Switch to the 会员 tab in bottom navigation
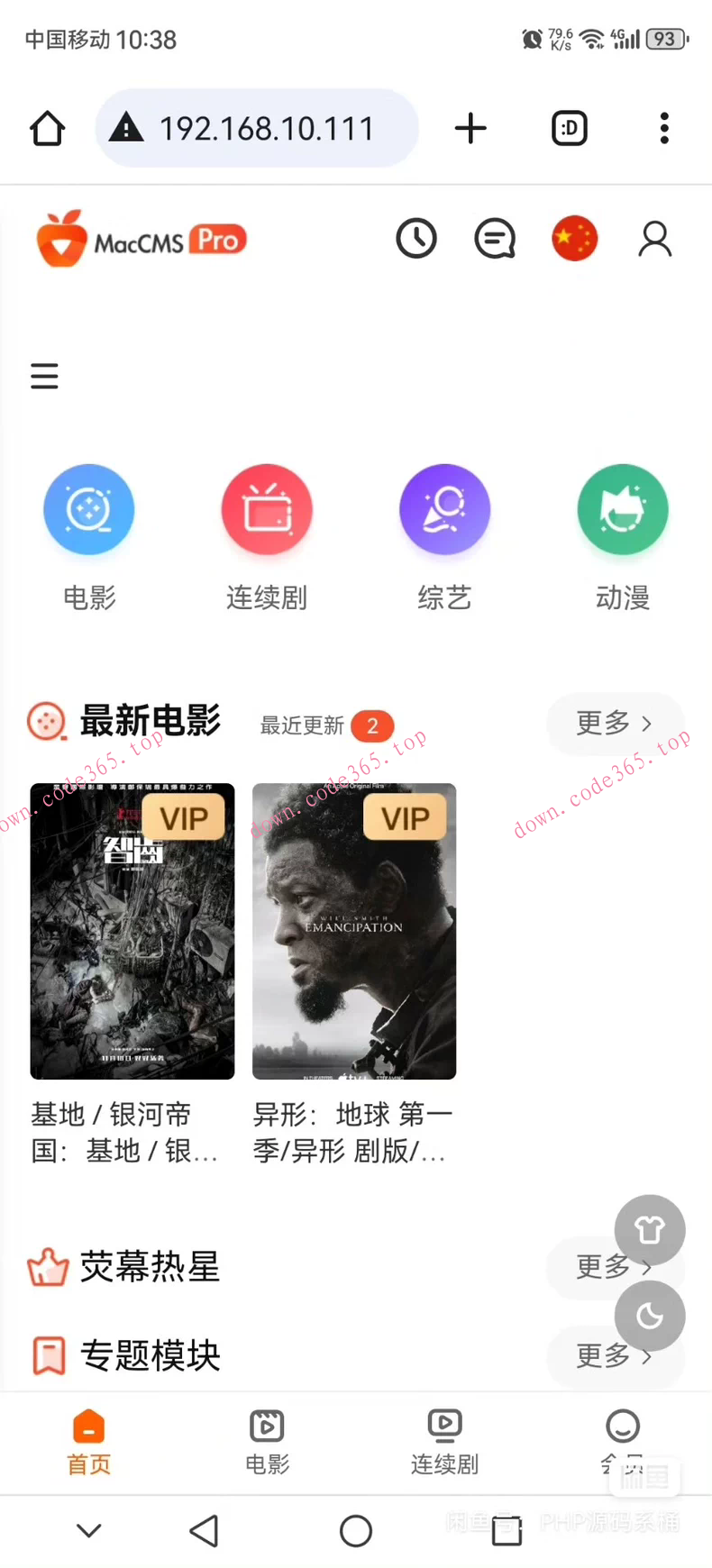 tap(622, 1442)
